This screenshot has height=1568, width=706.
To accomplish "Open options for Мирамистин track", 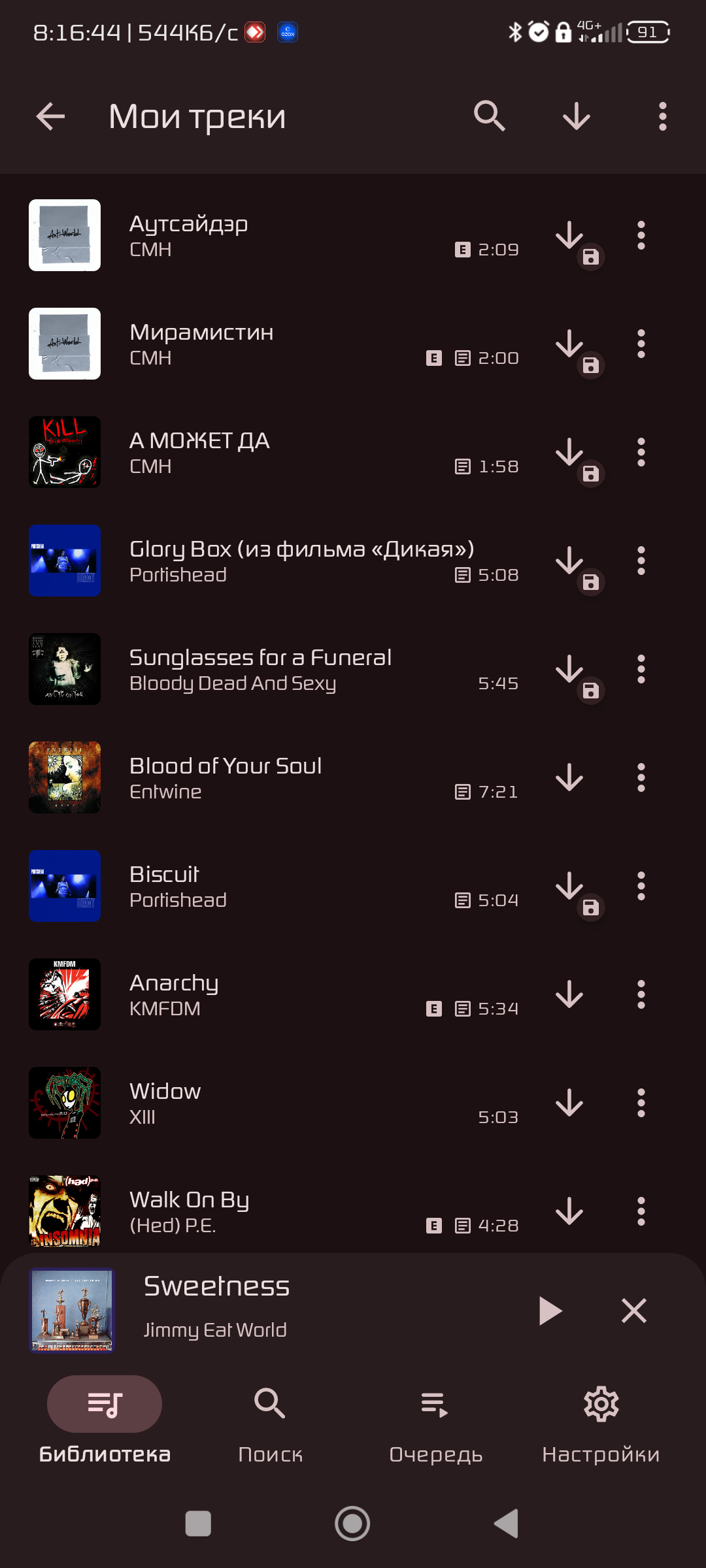I will coord(641,344).
